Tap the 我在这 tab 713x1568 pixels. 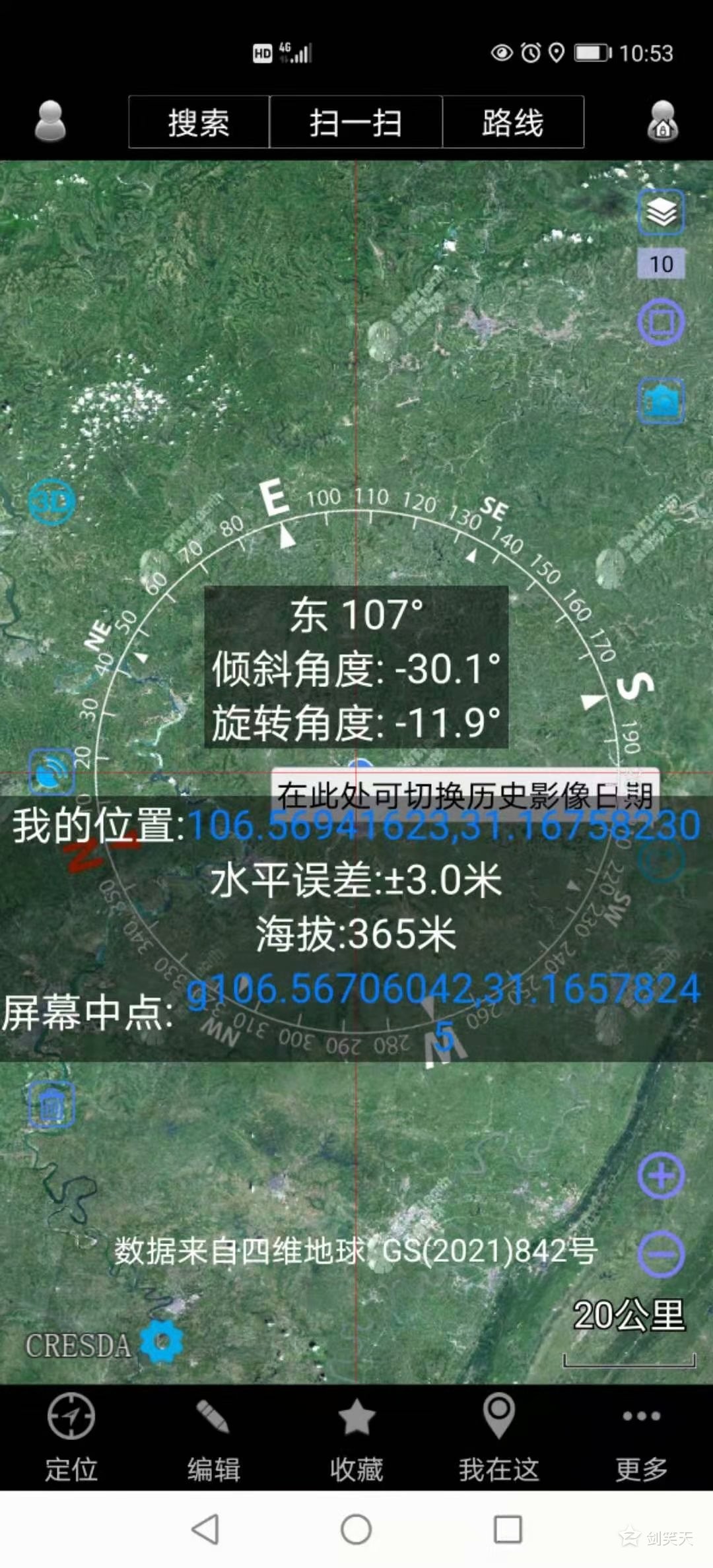[x=499, y=1437]
